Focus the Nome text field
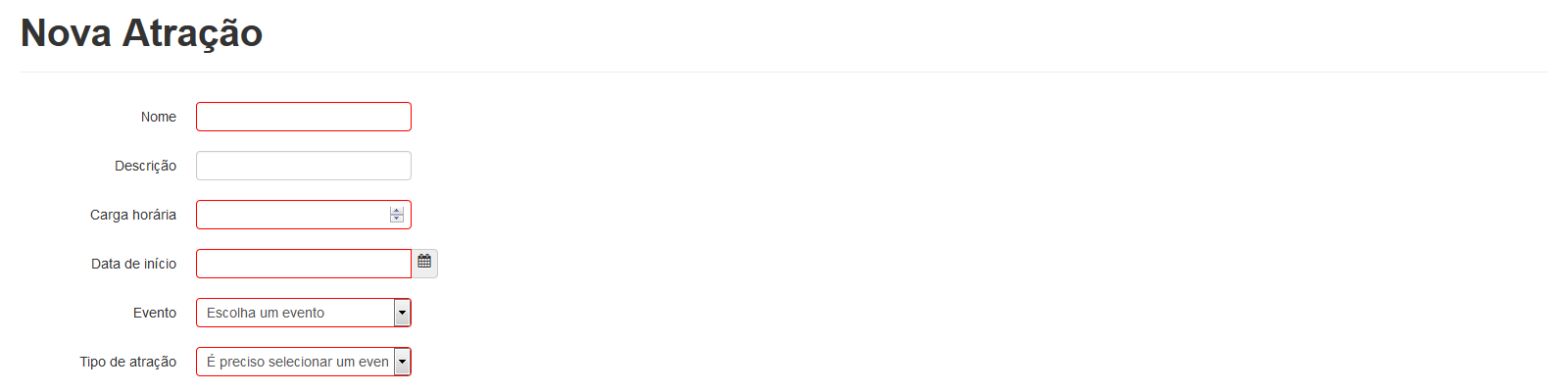This screenshot has width=1568, height=392. [x=303, y=117]
